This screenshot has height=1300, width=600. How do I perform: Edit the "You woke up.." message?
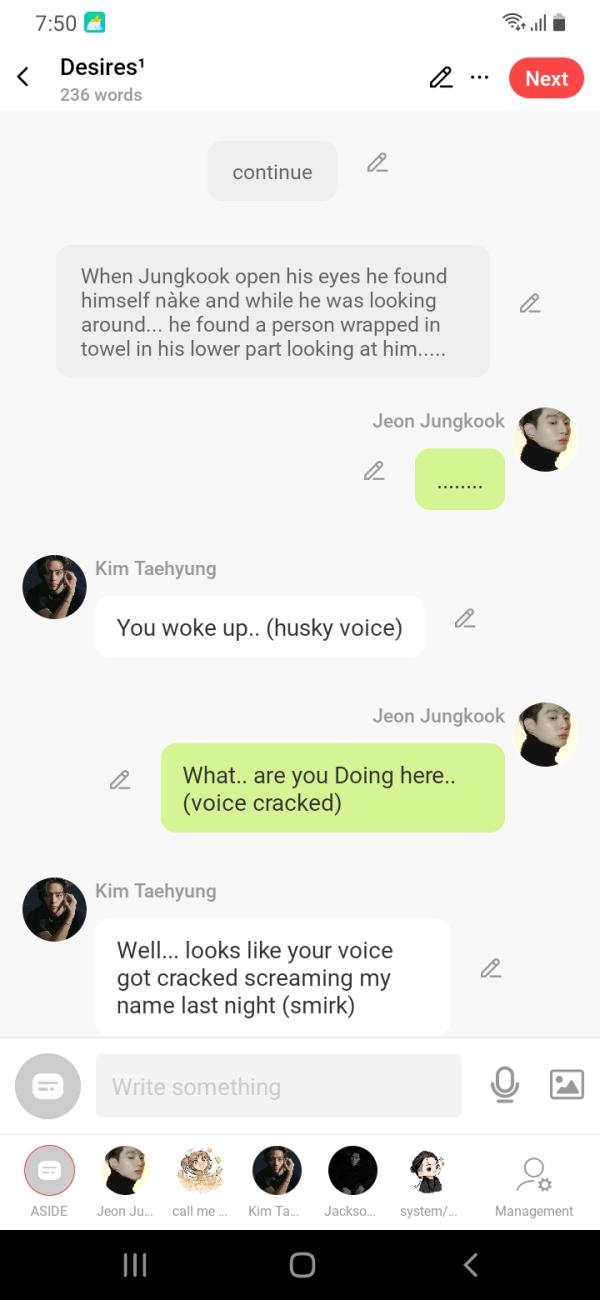pyautogui.click(x=465, y=618)
